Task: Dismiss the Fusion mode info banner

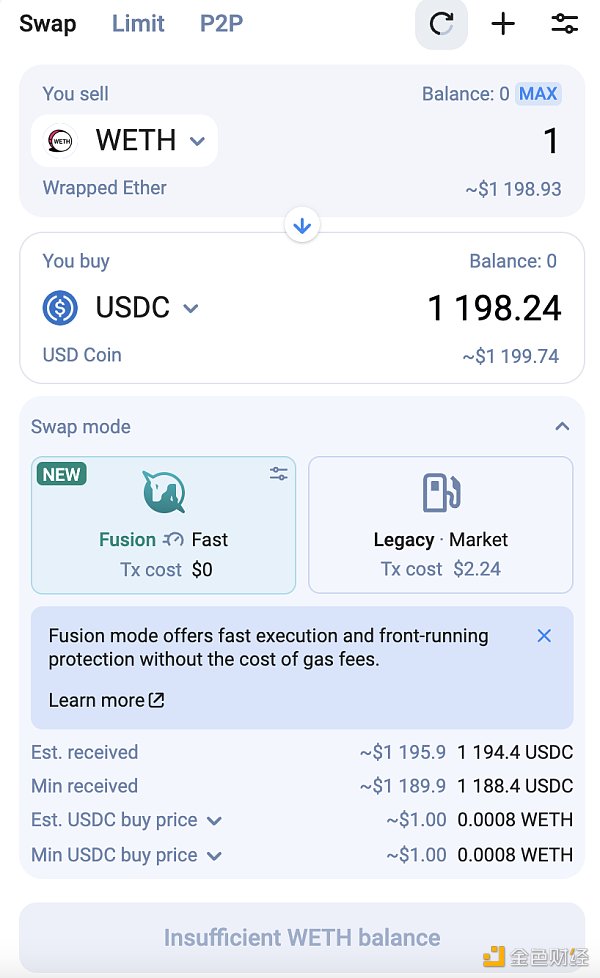Action: [x=544, y=636]
